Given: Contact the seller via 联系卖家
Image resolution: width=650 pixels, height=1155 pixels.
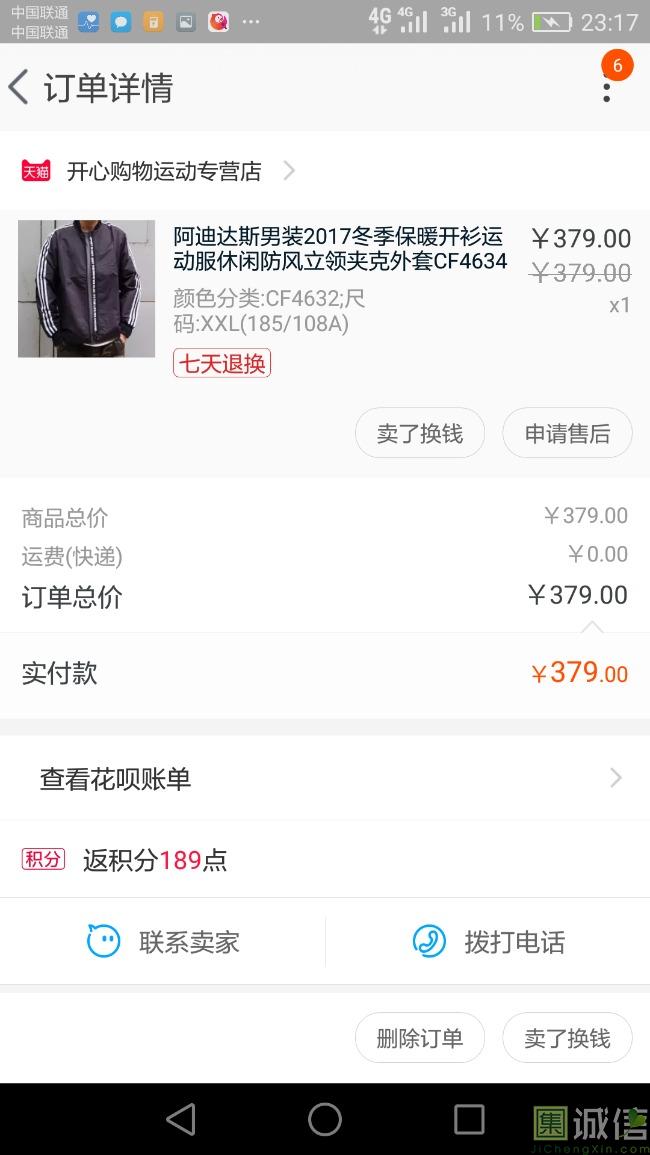Looking at the screenshot, I should [x=163, y=942].
